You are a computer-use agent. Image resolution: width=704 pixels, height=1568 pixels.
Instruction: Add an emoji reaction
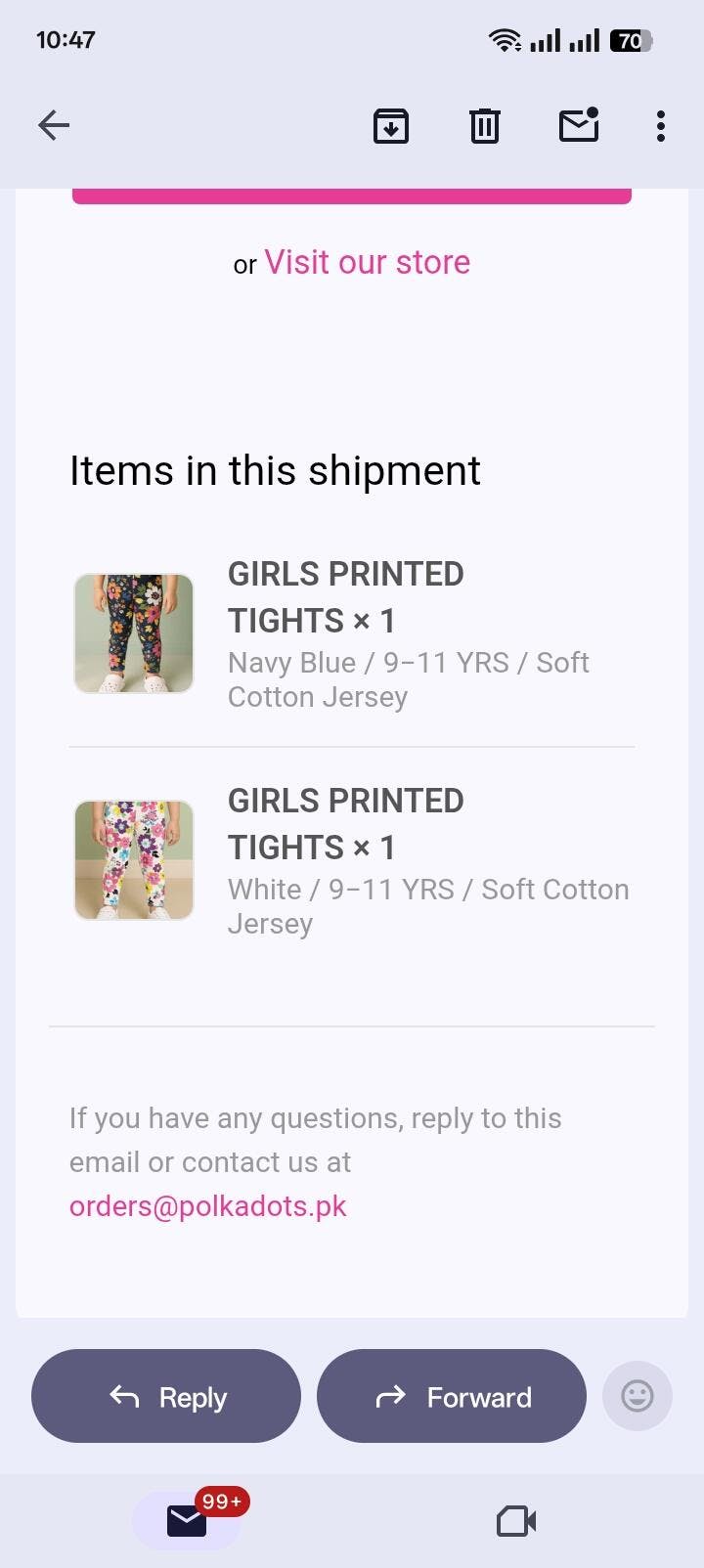click(638, 1396)
